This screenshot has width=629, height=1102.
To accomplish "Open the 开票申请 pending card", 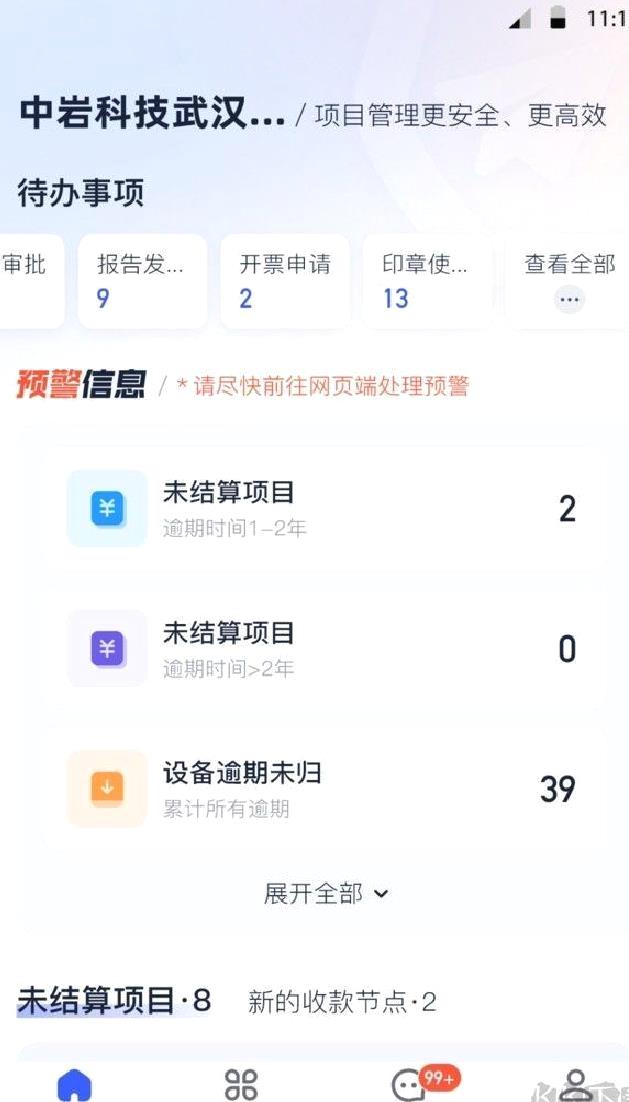I will click(285, 281).
